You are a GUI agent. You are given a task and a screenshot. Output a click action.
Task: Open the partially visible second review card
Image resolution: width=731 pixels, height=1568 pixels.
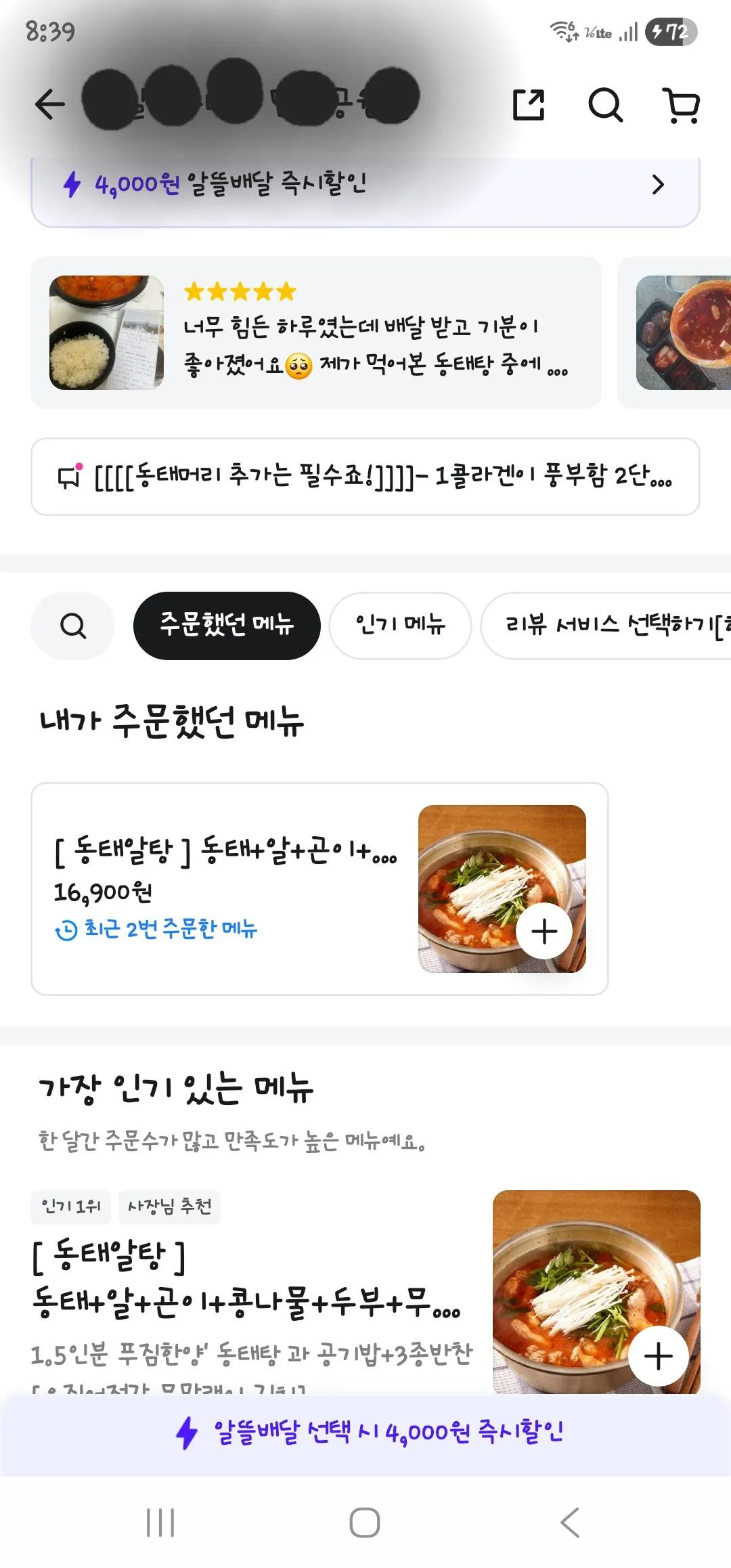[674, 332]
